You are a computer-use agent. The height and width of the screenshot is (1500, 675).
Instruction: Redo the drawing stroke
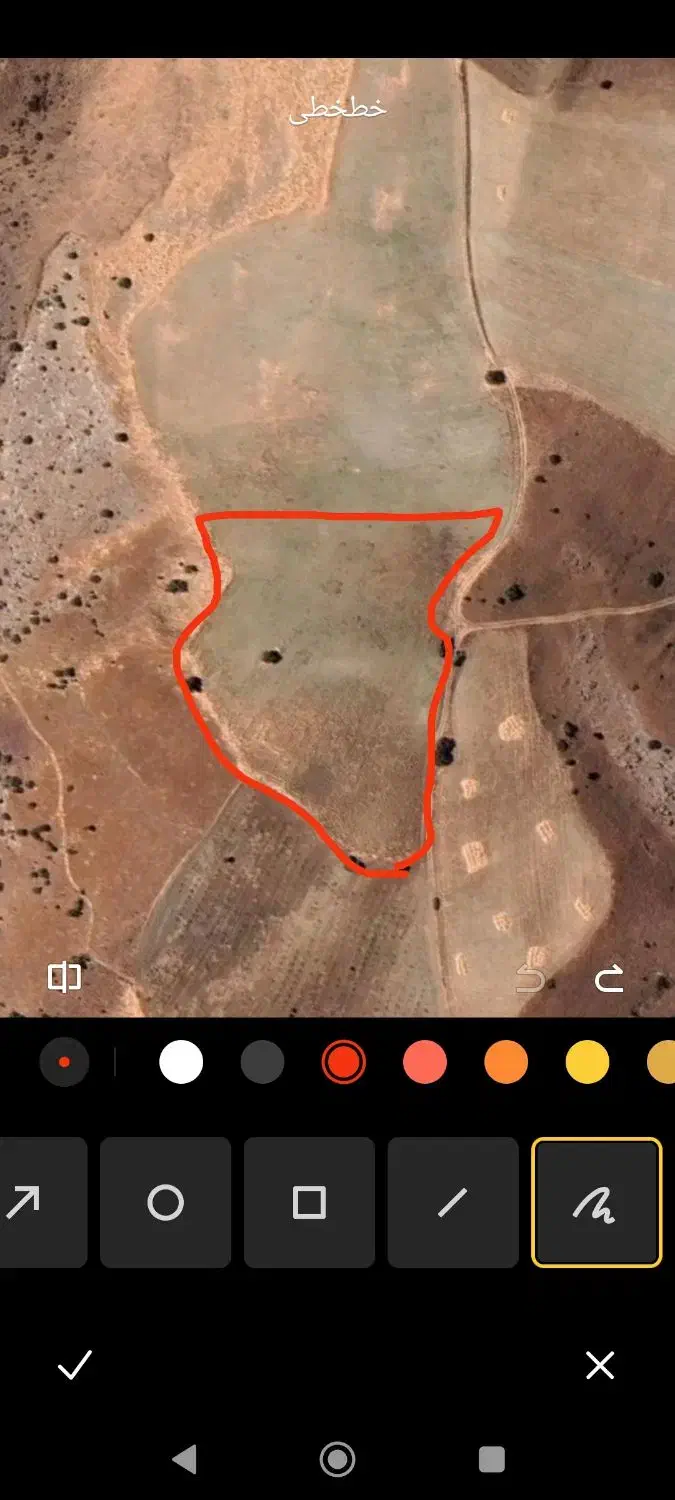(608, 978)
